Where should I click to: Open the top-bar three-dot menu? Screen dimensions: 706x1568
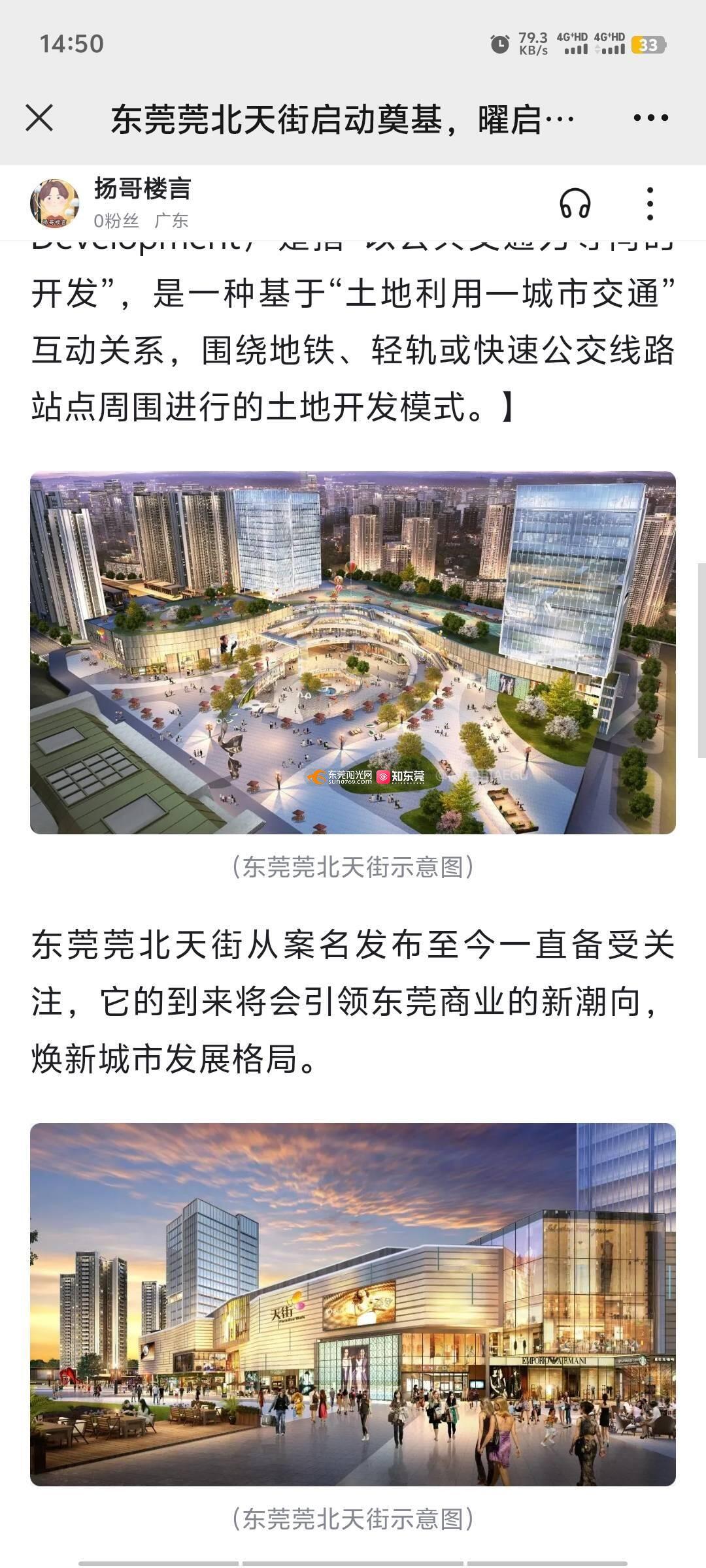tap(650, 118)
